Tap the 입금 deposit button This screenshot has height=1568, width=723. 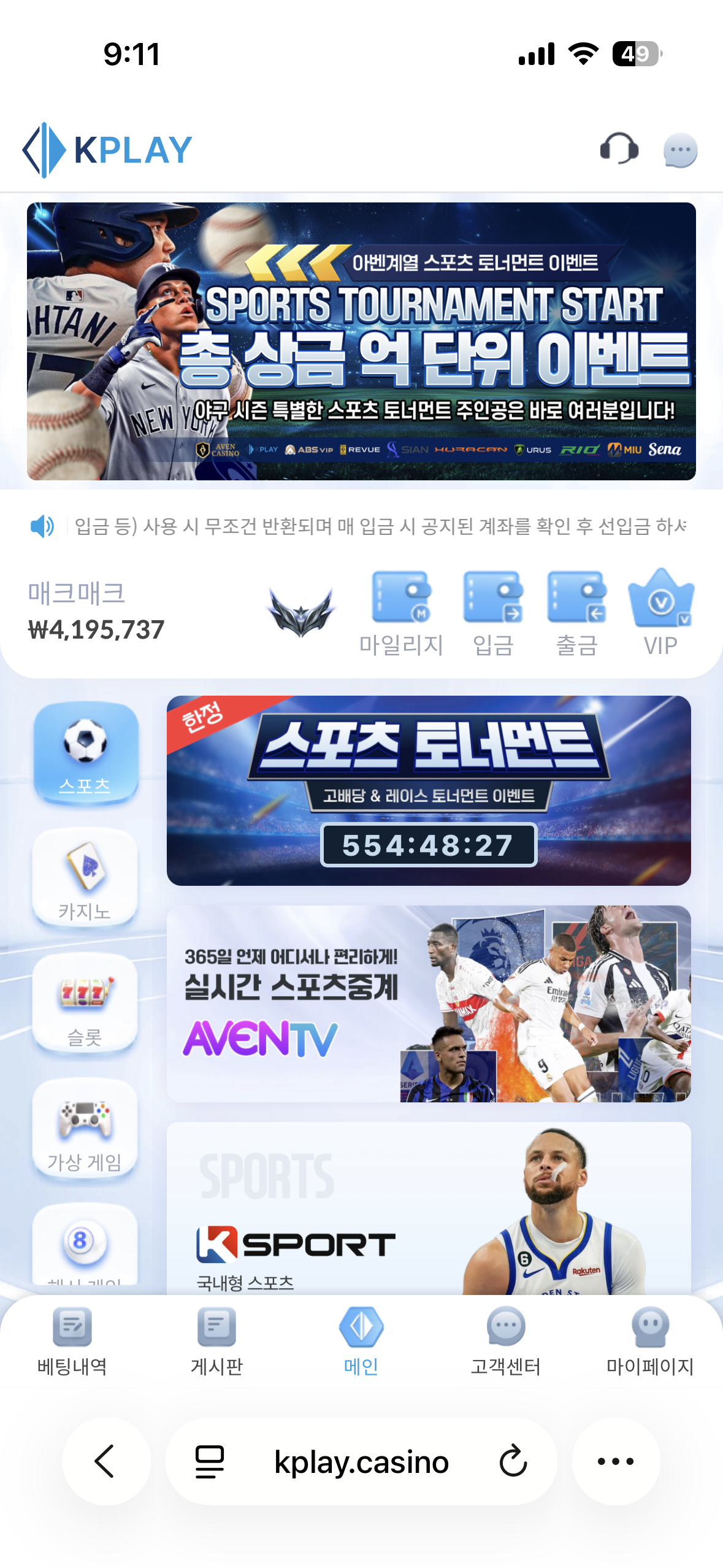click(x=493, y=612)
